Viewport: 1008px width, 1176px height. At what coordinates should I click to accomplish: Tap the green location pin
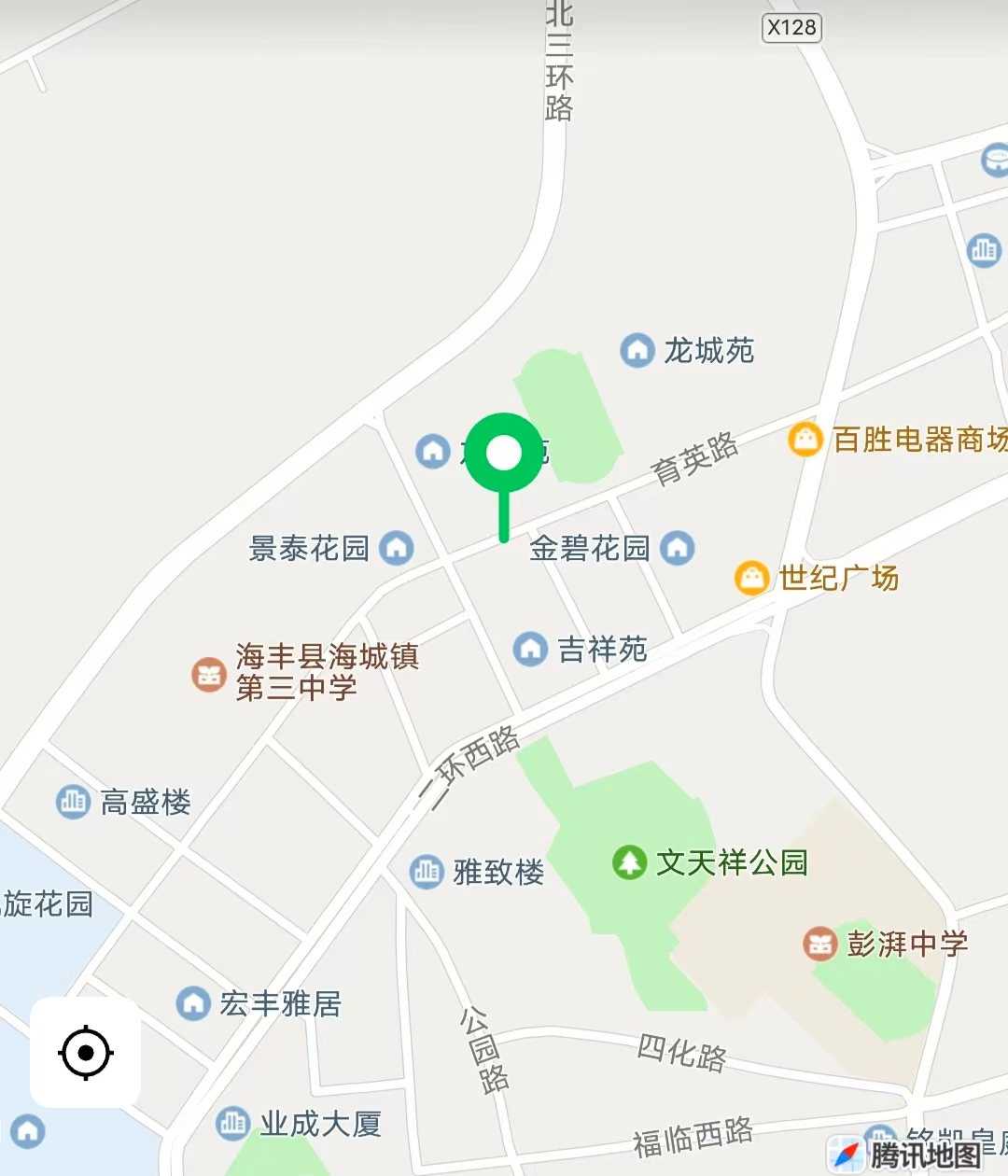(x=504, y=455)
